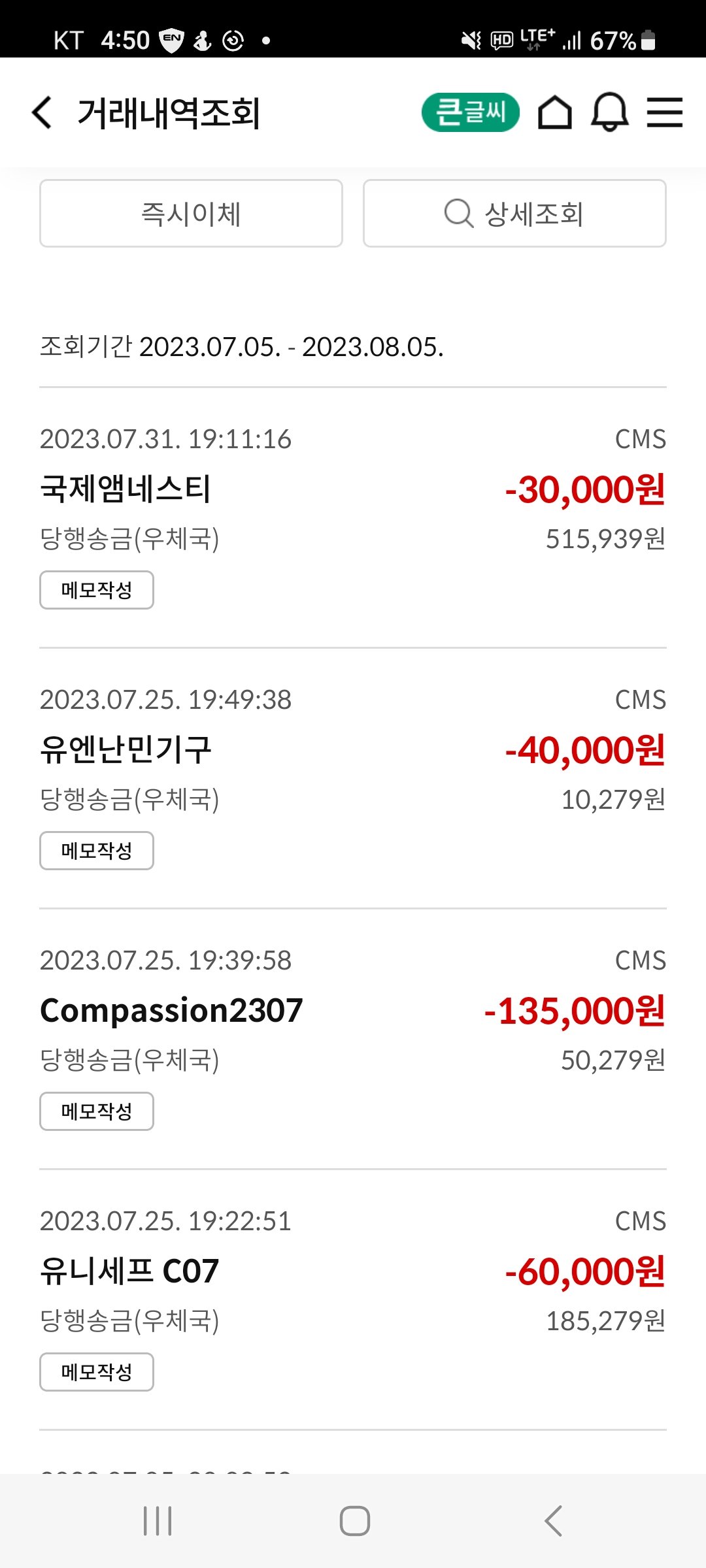
Task: Toggle the 큰글씨 large text mode
Action: [471, 112]
